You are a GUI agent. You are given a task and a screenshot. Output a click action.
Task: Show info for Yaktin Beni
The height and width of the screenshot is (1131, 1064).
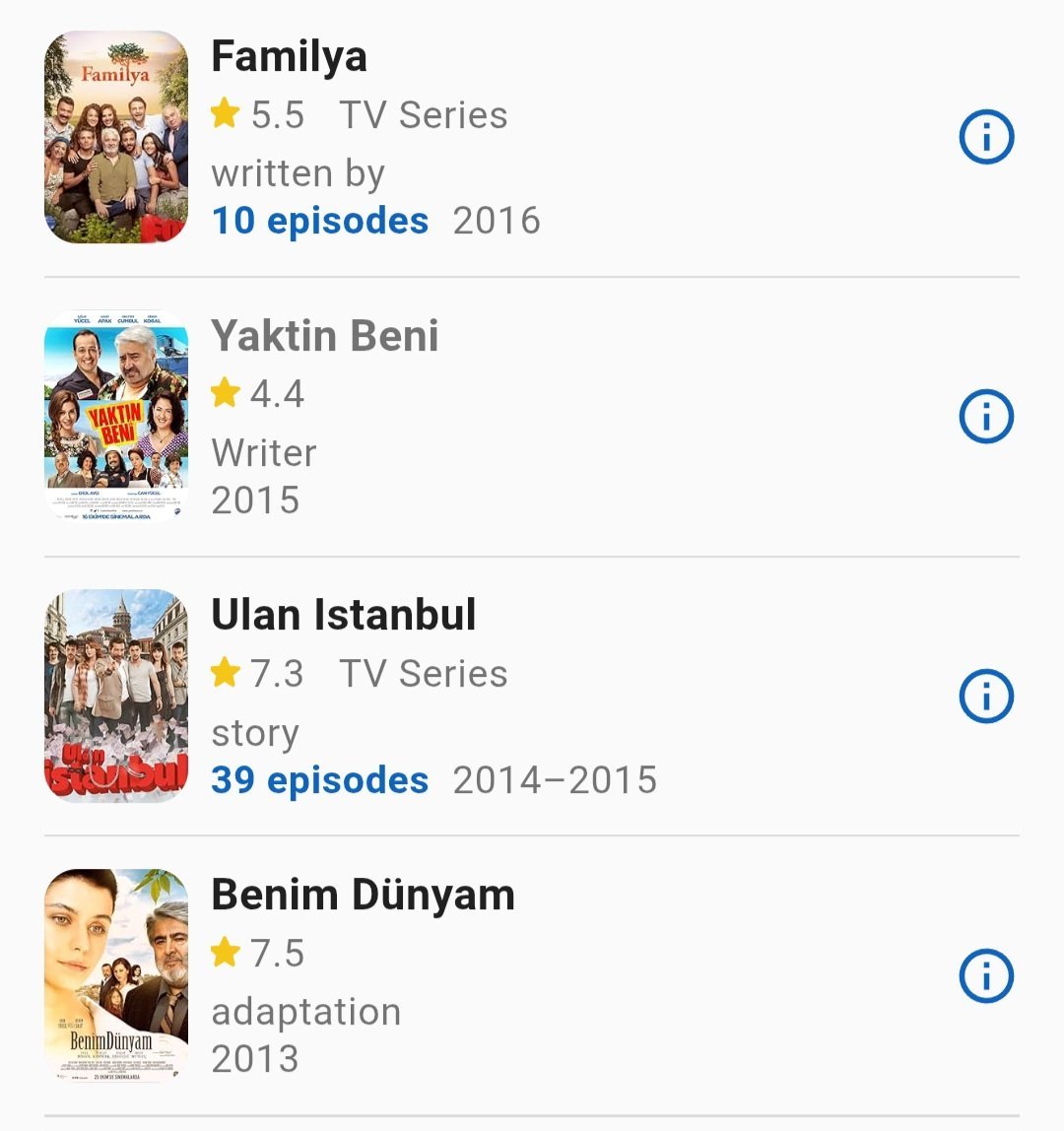(986, 417)
